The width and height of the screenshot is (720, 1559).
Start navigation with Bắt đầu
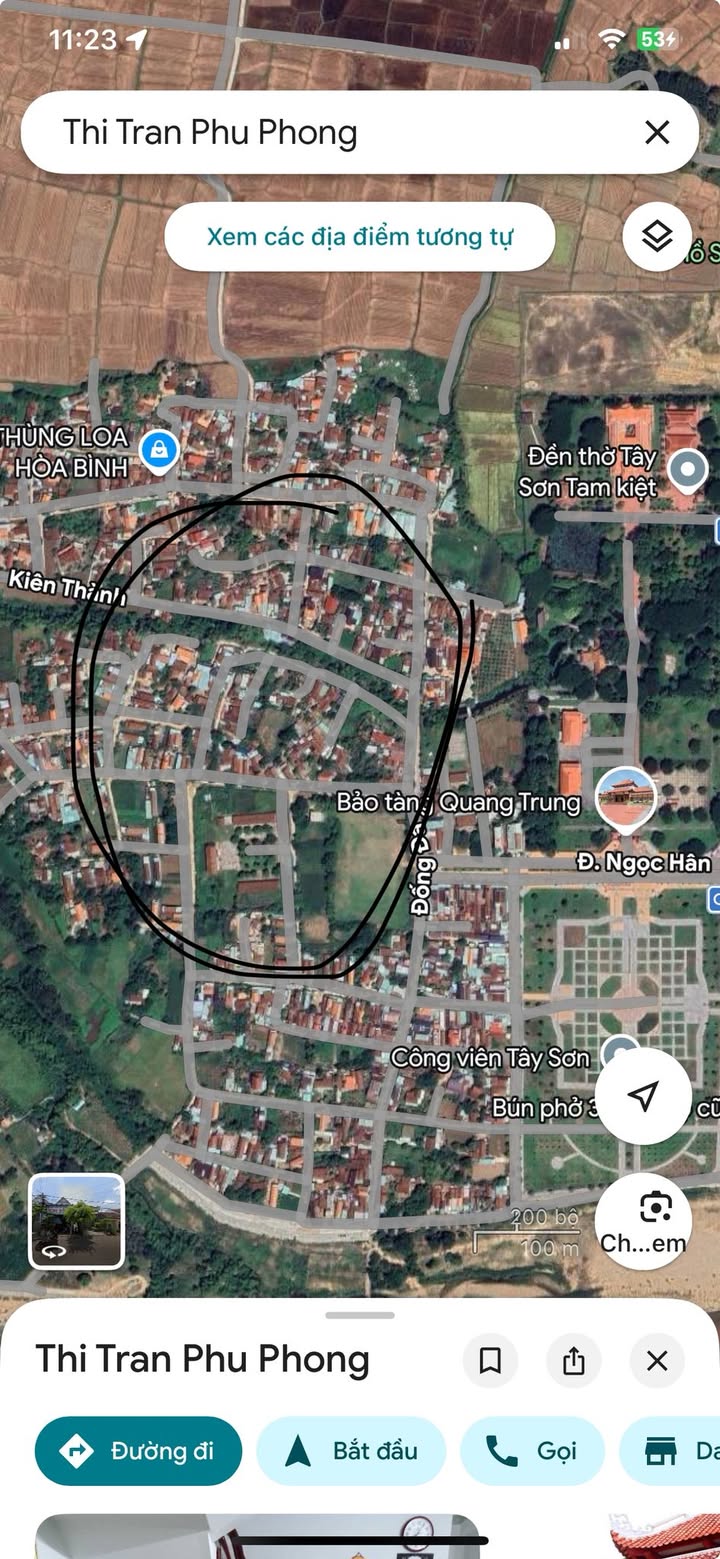click(351, 1451)
